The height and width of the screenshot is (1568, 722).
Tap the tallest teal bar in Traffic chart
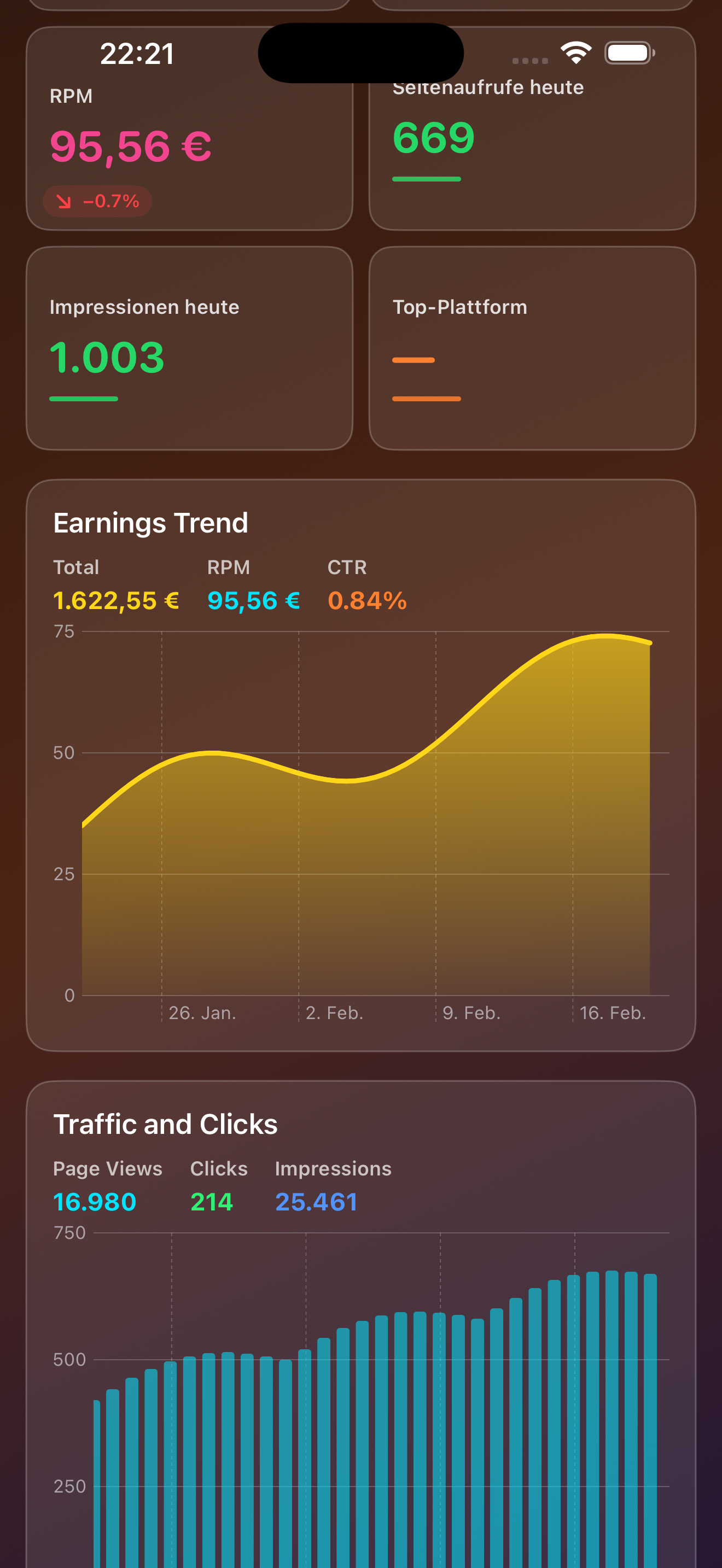[x=612, y=1400]
